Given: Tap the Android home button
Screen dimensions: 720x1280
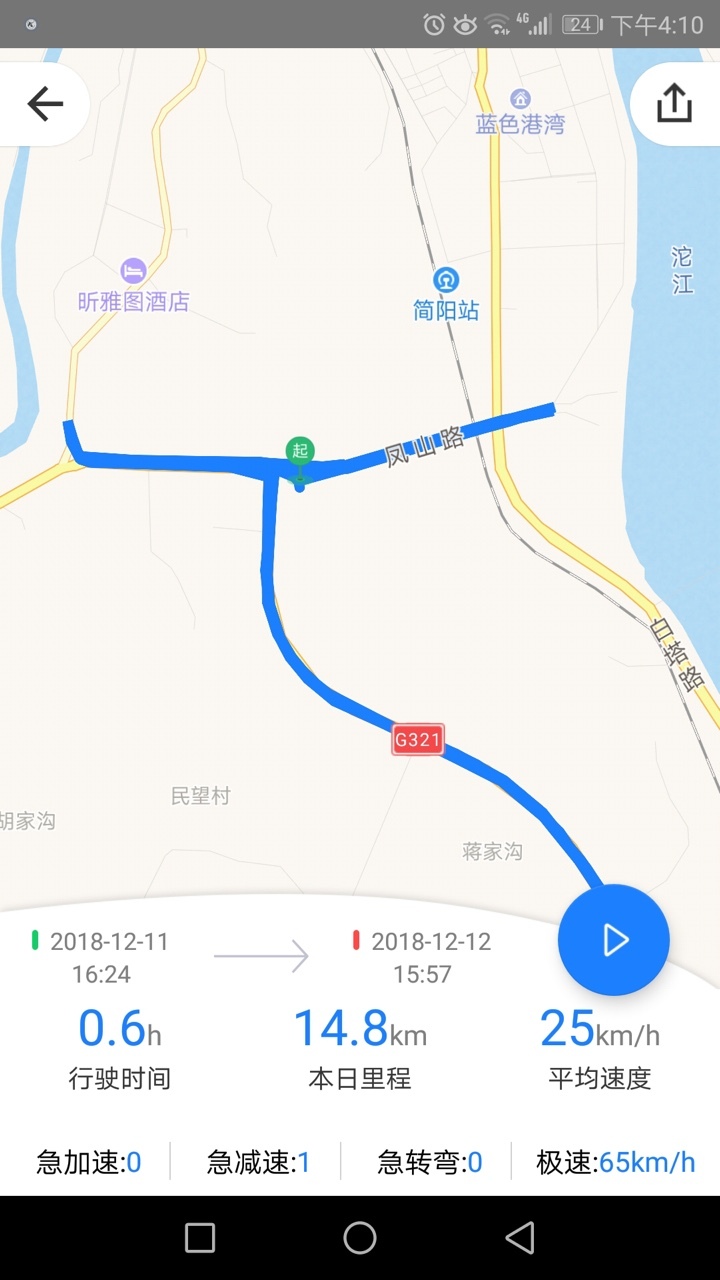Looking at the screenshot, I should coord(360,1238).
